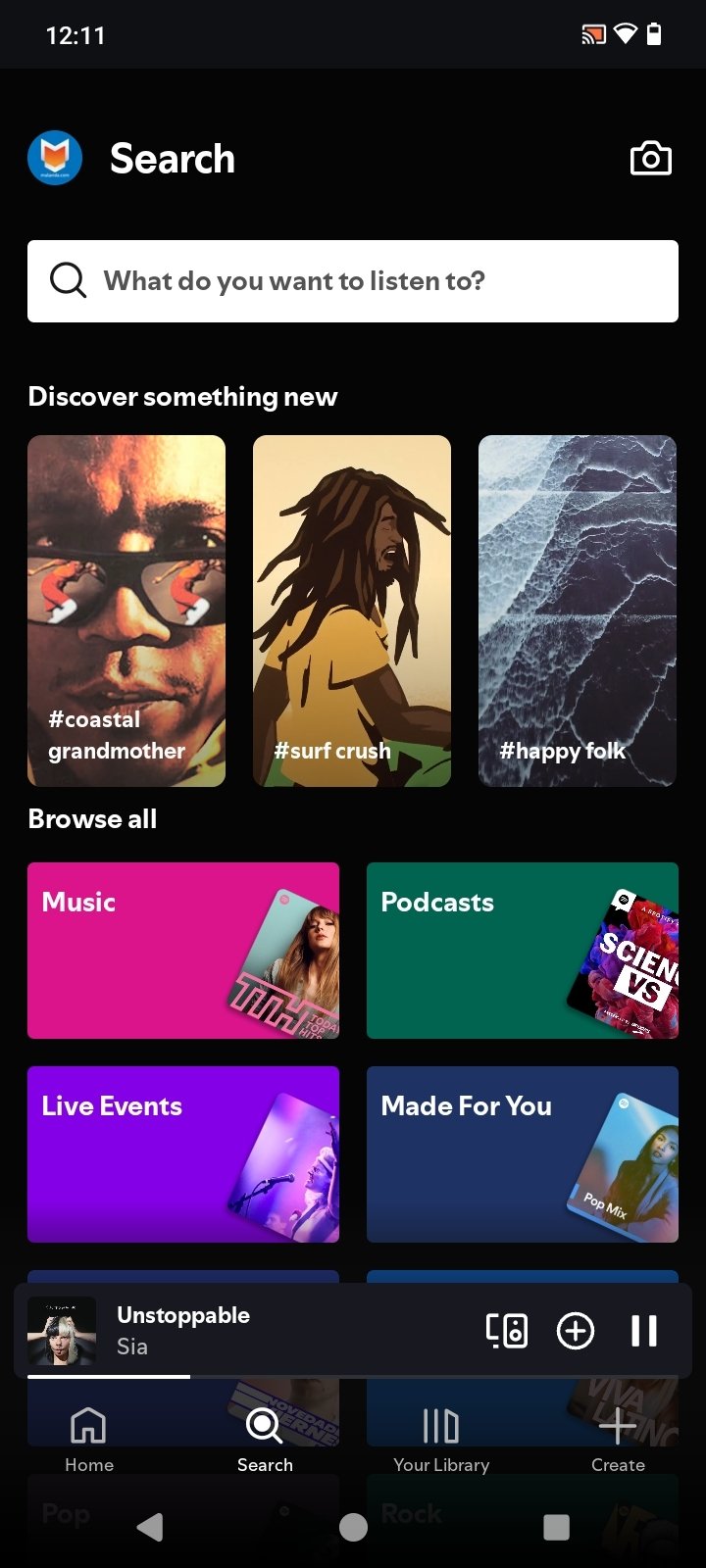Focus the 'What do you want to listen to?' field

pos(353,281)
